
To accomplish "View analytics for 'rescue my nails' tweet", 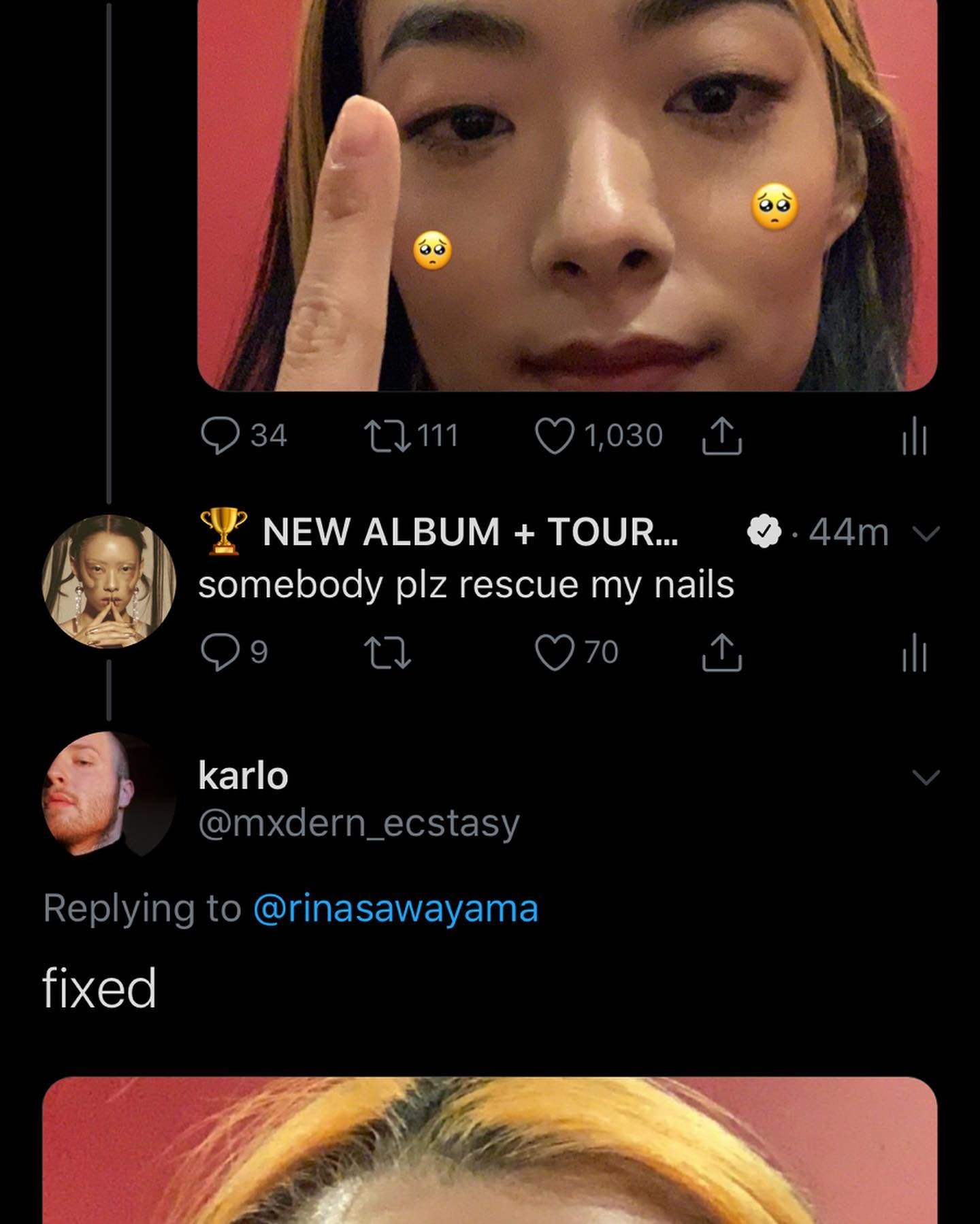I will click(914, 652).
